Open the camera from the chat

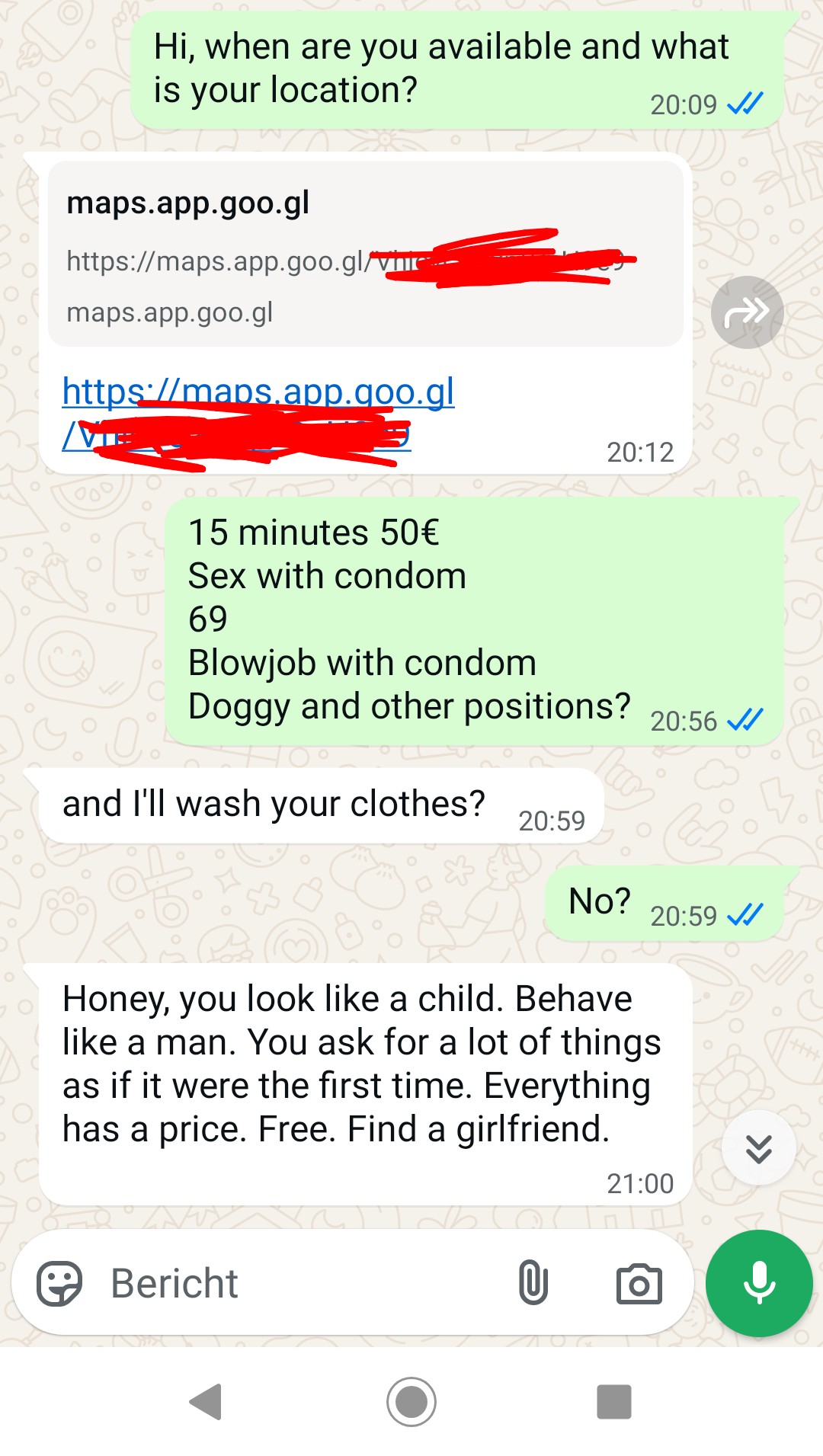(x=639, y=1285)
